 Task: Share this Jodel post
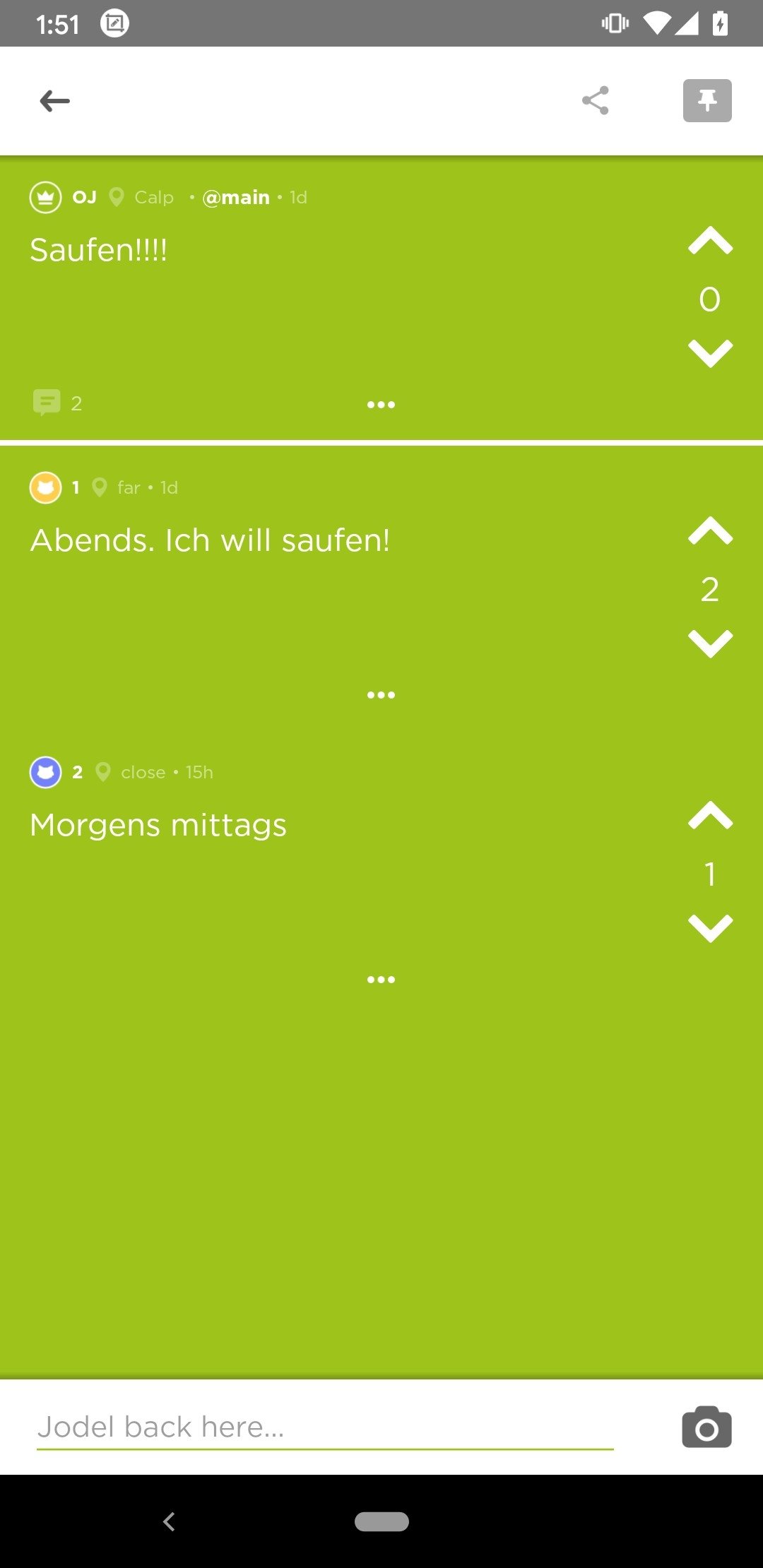pyautogui.click(x=596, y=100)
